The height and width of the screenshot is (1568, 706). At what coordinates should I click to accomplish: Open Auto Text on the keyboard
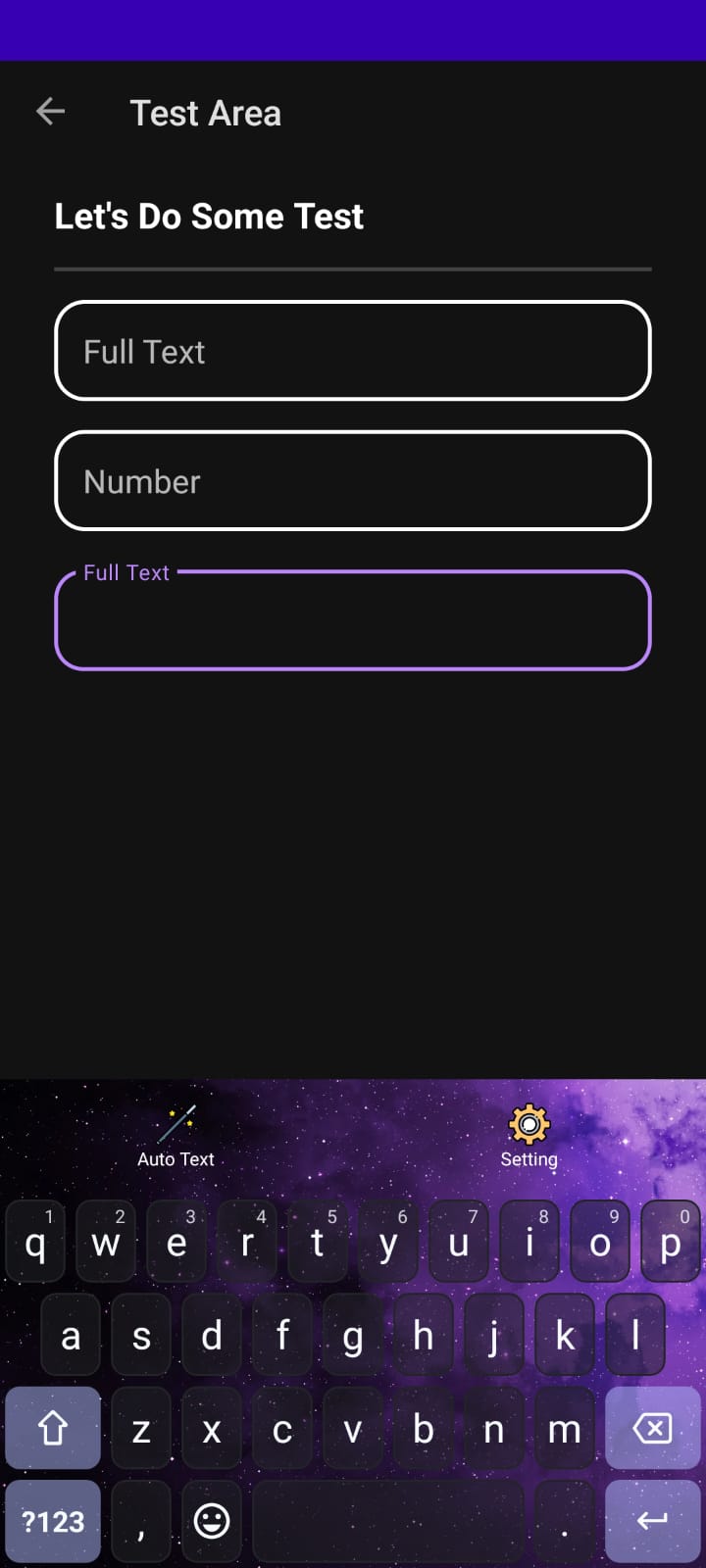point(176,1137)
